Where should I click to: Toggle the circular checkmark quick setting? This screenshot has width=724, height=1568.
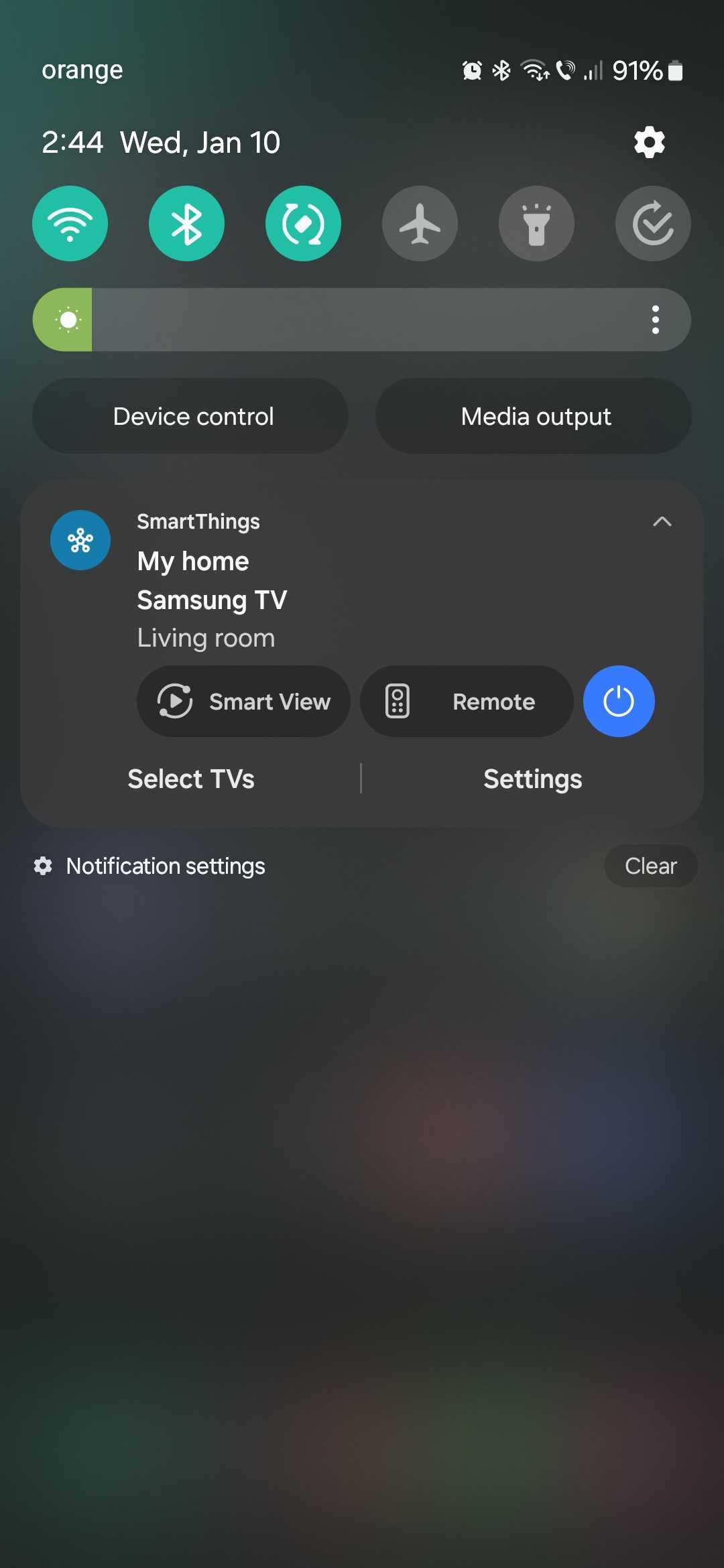653,223
